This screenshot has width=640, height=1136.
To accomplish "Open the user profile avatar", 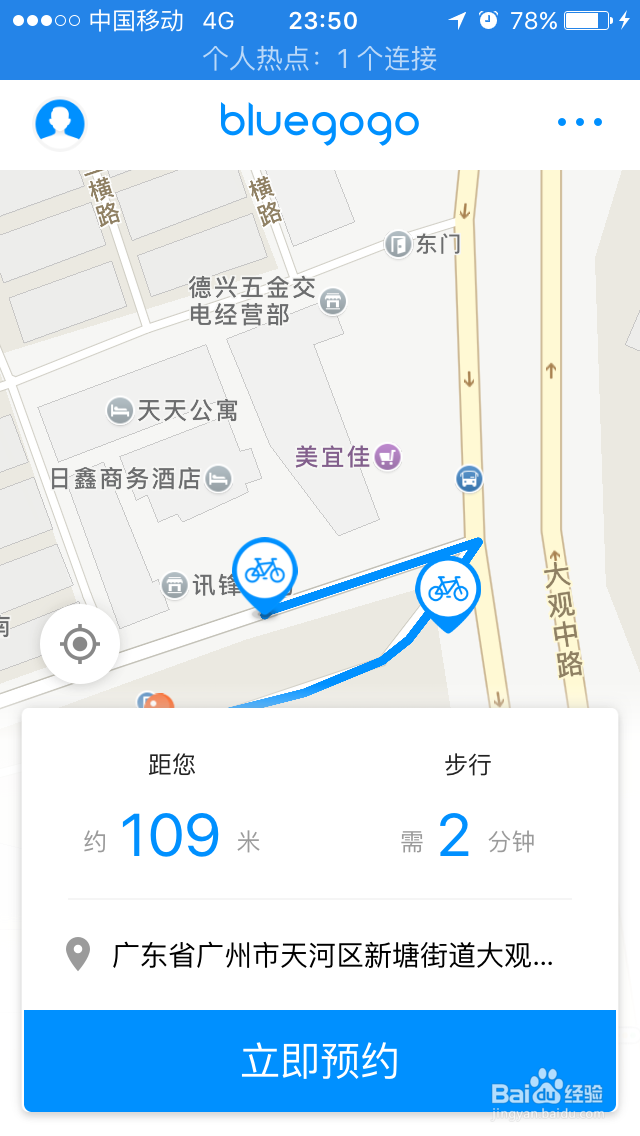I will pyautogui.click(x=60, y=124).
